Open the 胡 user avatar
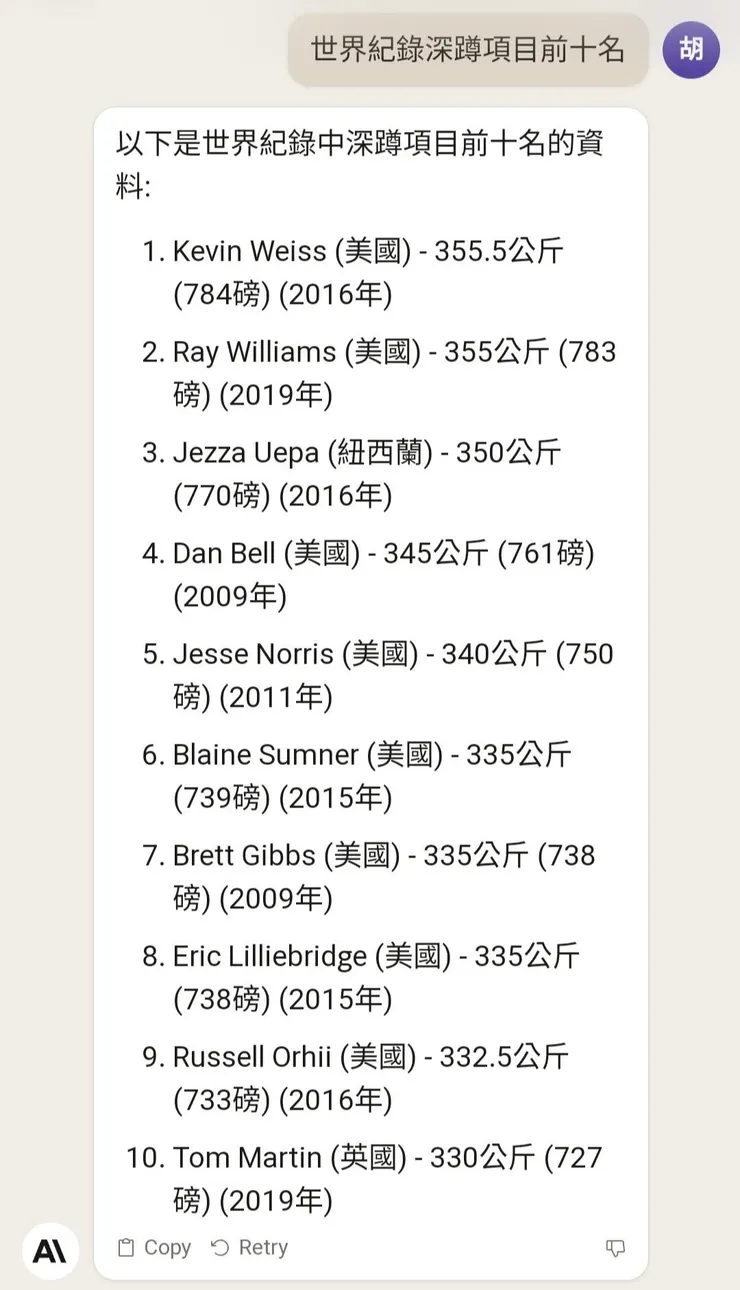The height and width of the screenshot is (1290, 740). coord(691,50)
